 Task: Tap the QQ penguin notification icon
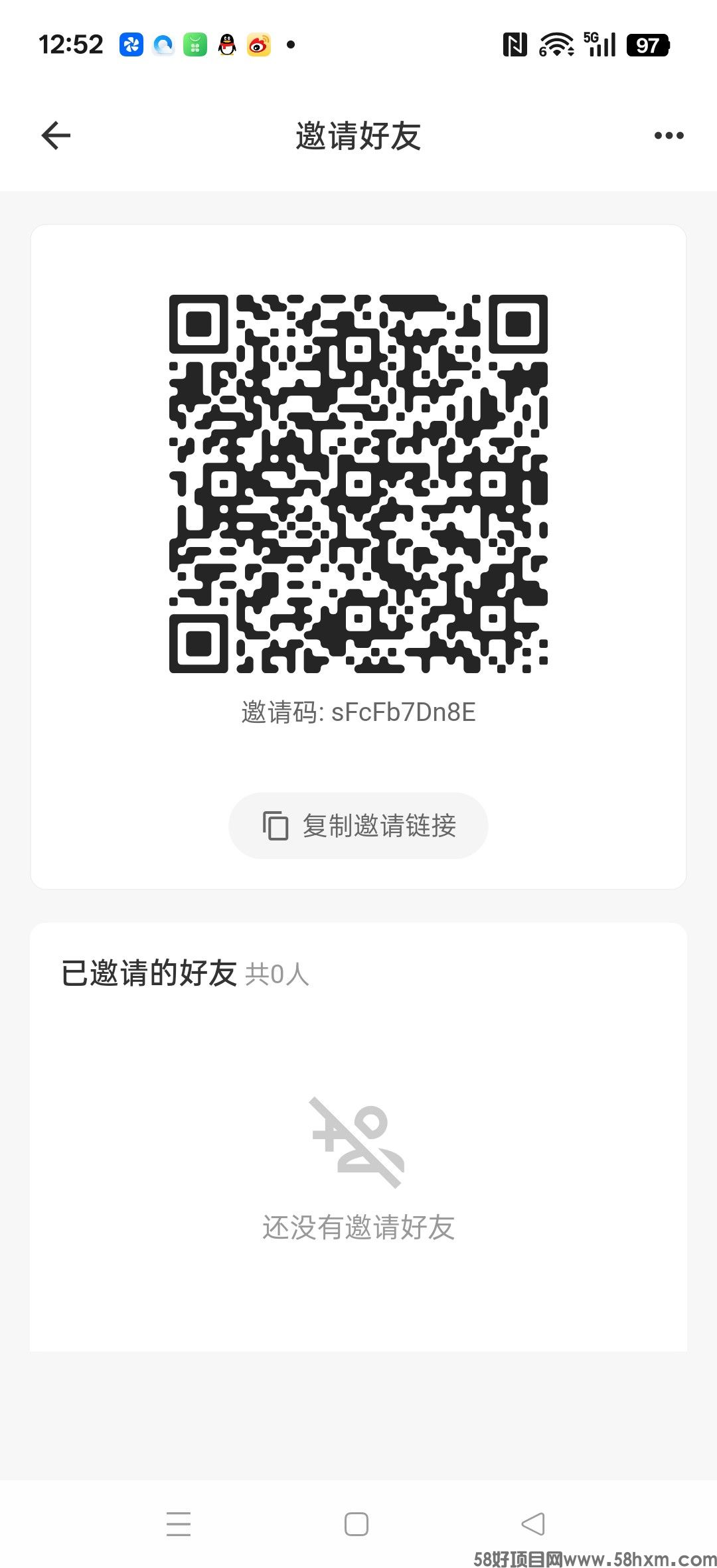click(226, 44)
